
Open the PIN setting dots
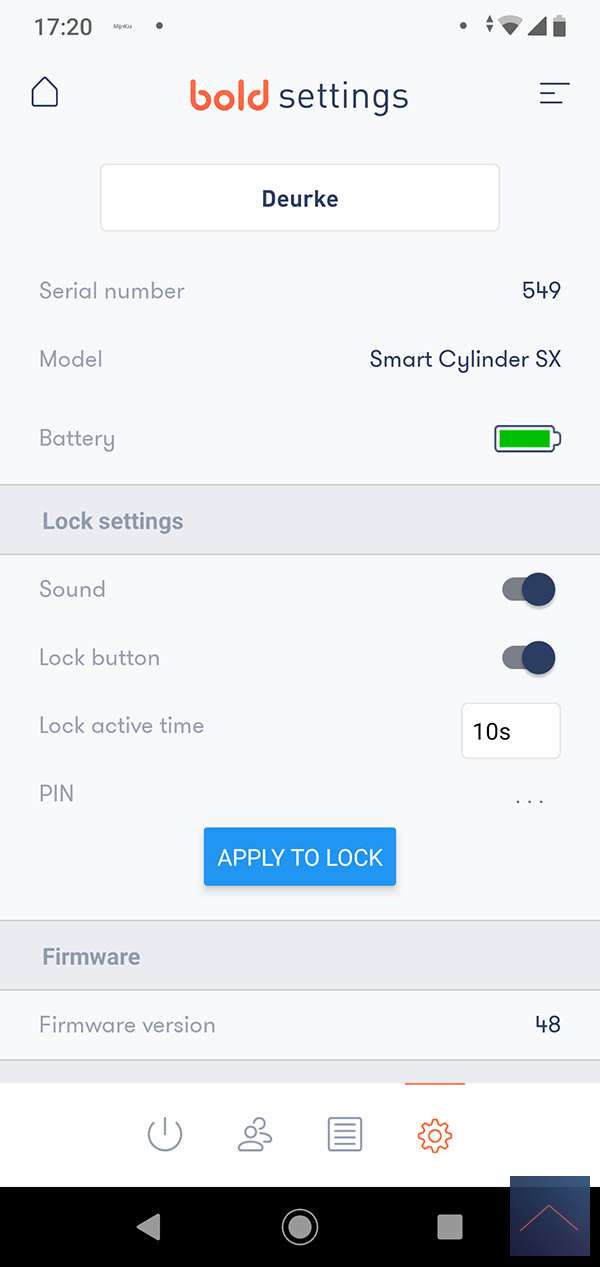tap(529, 801)
